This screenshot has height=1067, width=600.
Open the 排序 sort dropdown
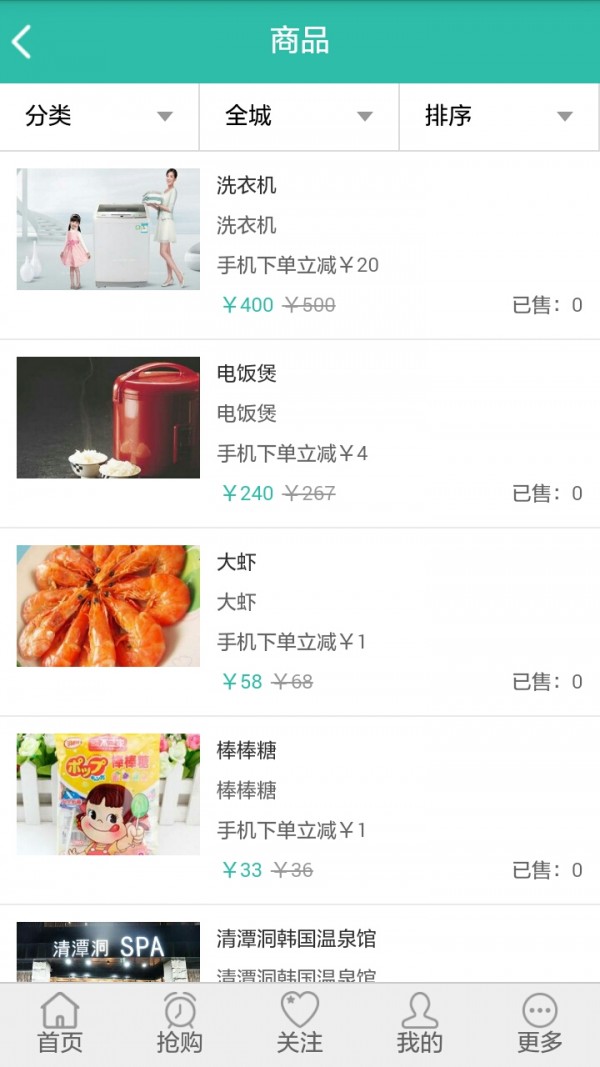[499, 116]
